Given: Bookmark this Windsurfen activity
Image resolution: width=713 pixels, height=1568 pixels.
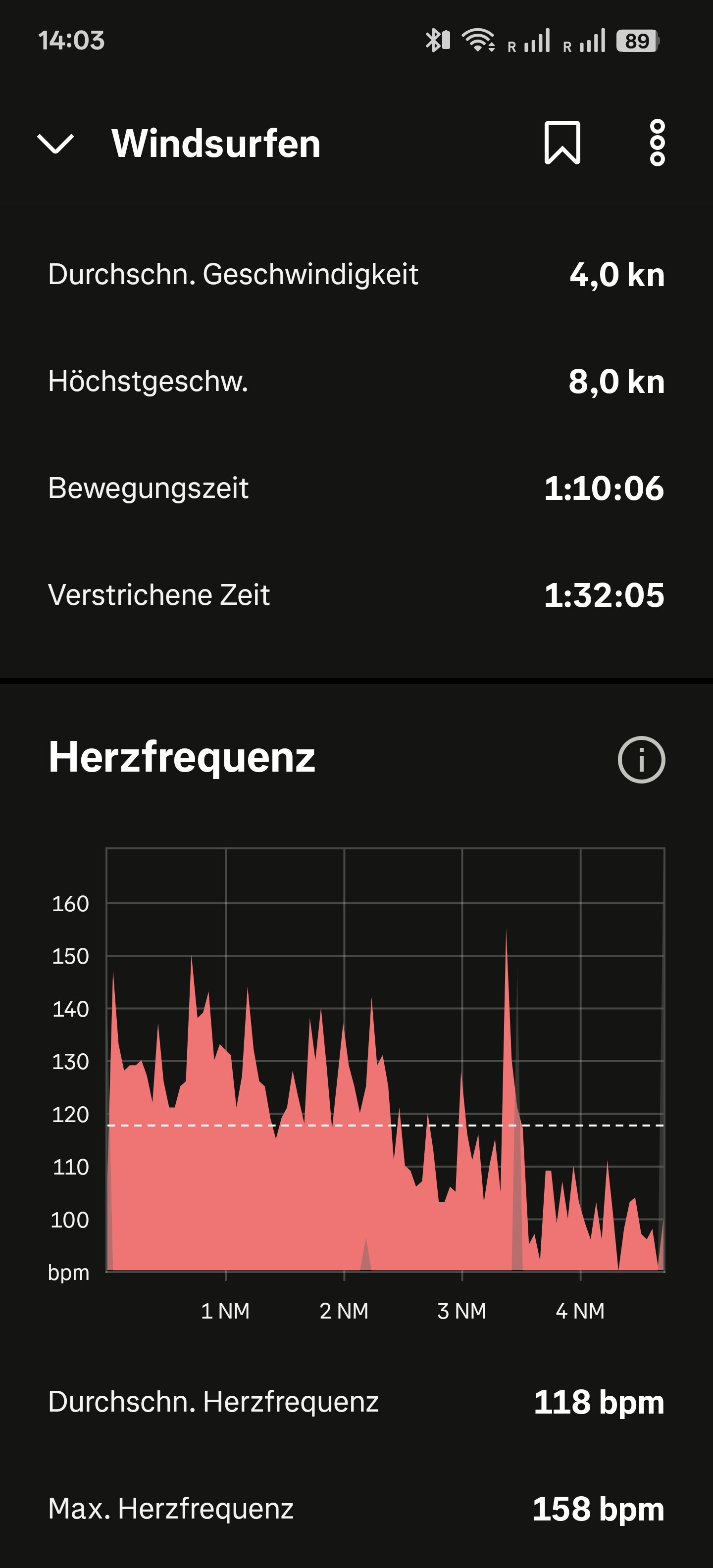Looking at the screenshot, I should point(562,143).
